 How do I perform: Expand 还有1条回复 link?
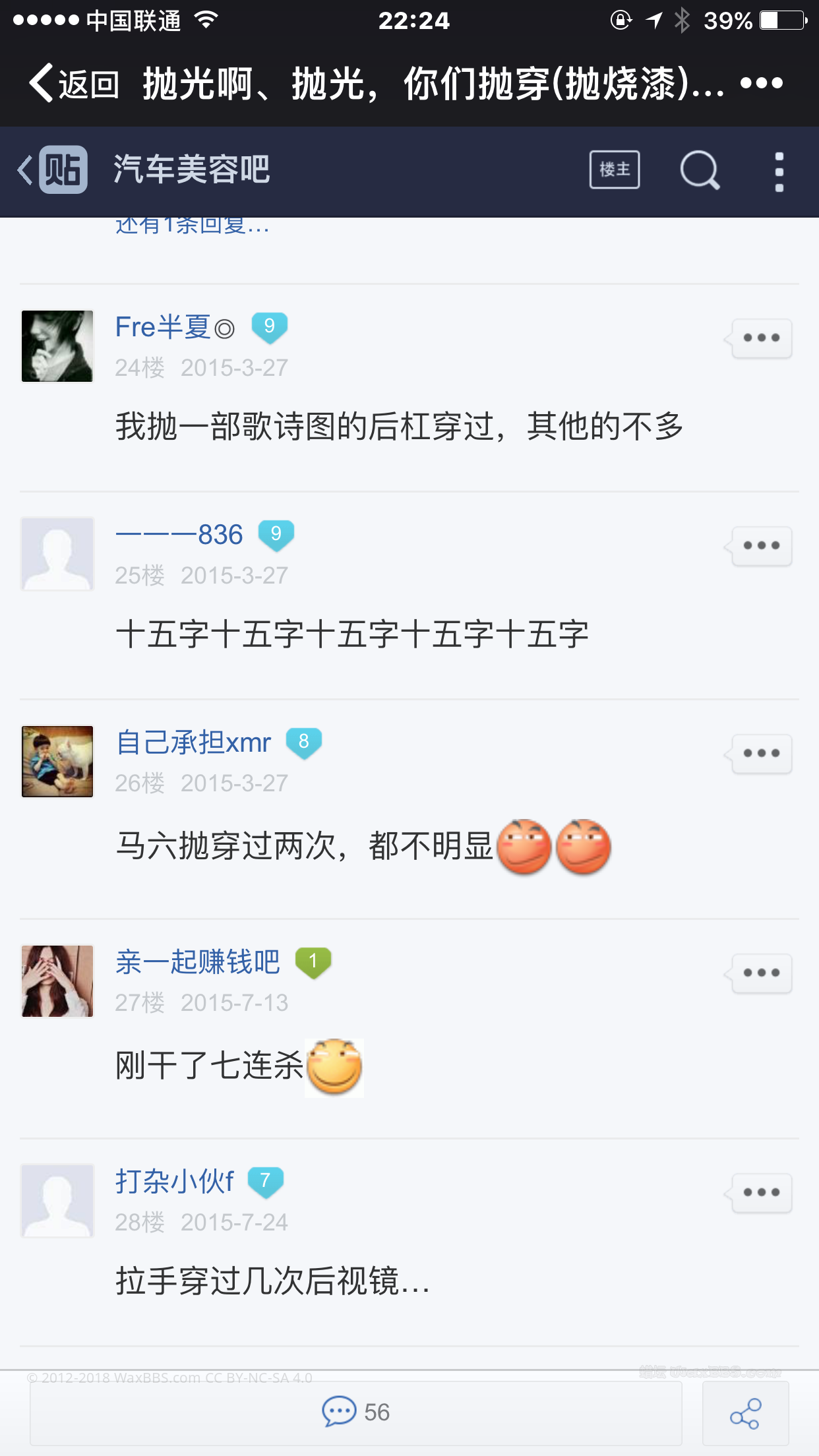(193, 226)
